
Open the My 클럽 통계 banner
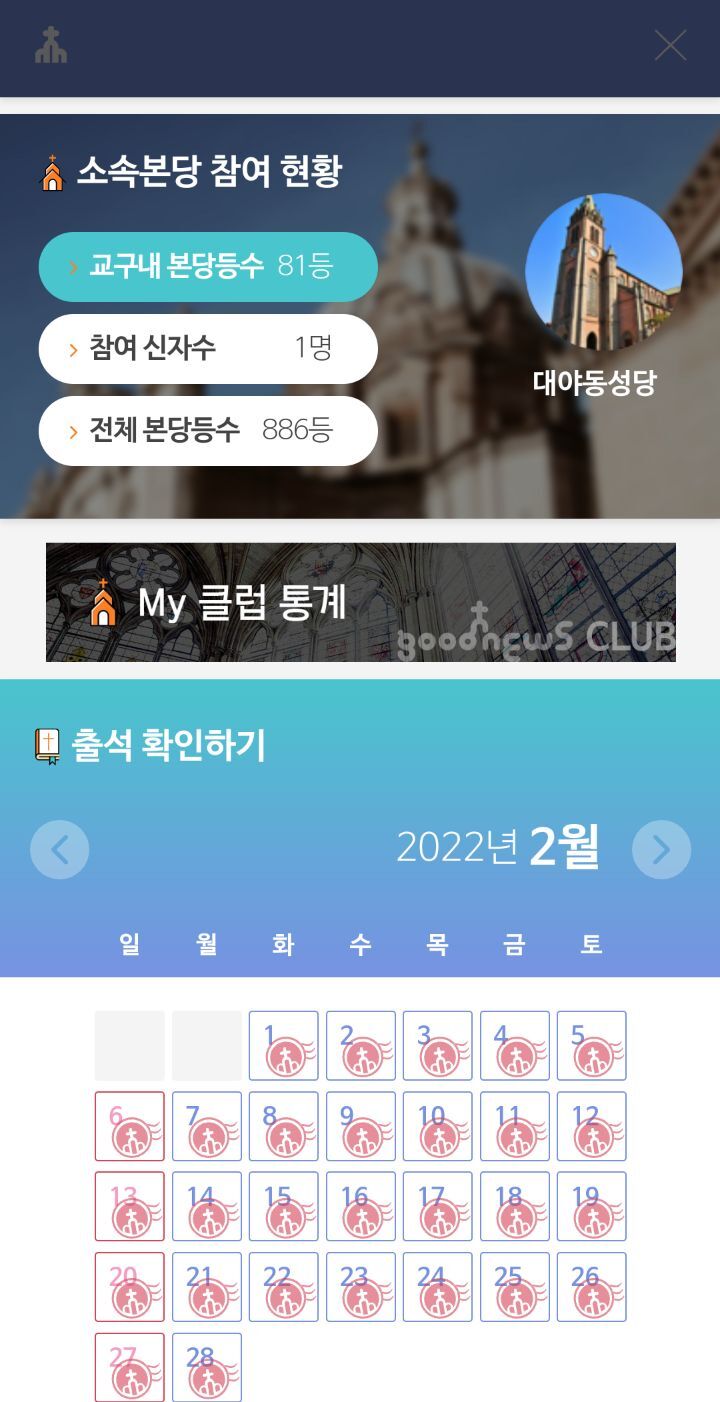click(x=360, y=602)
